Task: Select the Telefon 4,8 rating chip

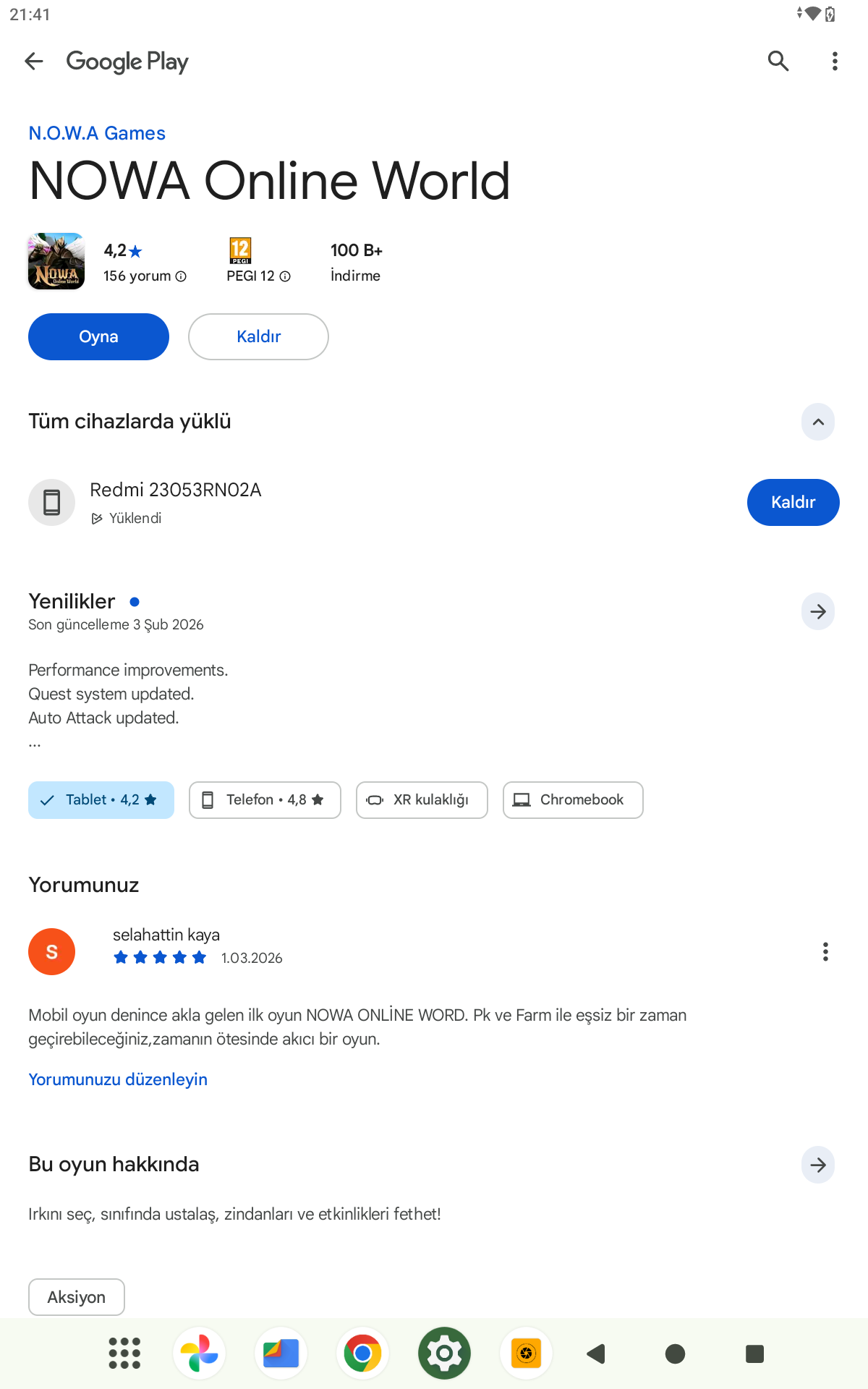Action: 265,800
